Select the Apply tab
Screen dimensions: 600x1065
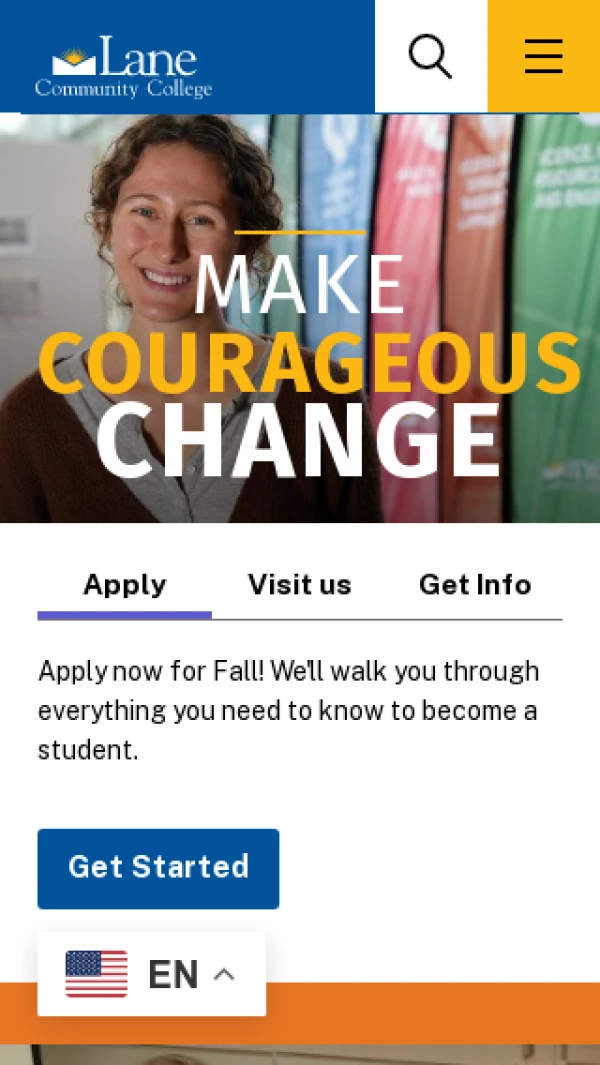[x=125, y=585]
